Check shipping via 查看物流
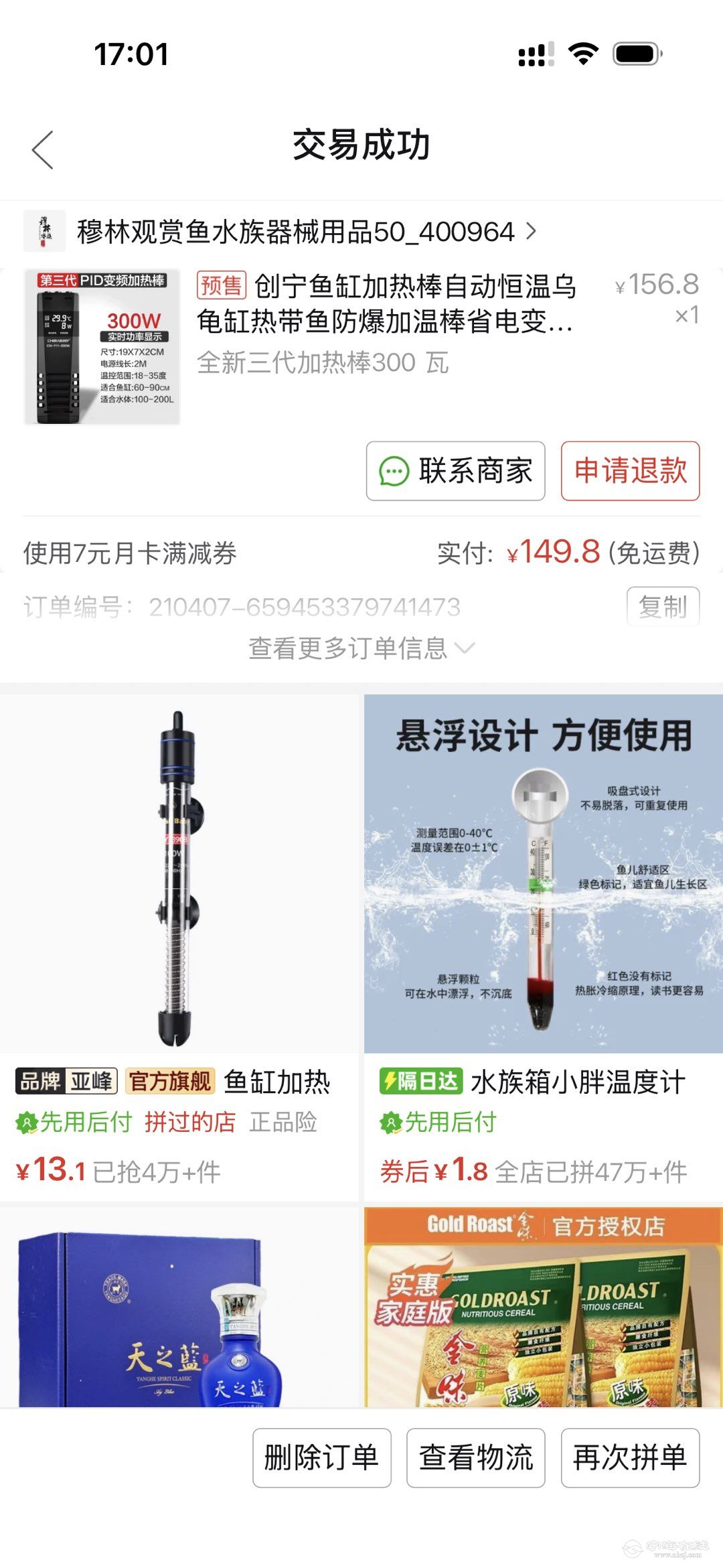The height and width of the screenshot is (1568, 723). tap(476, 1457)
